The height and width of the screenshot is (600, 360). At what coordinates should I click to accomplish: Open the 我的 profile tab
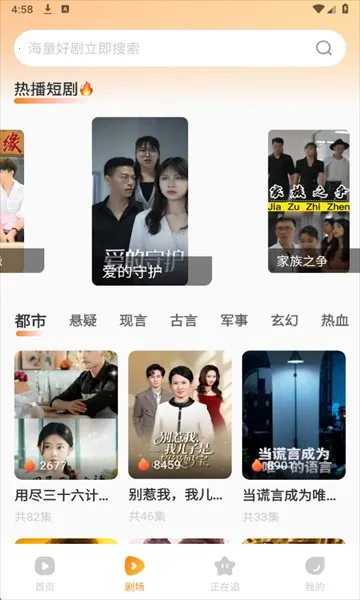314,573
